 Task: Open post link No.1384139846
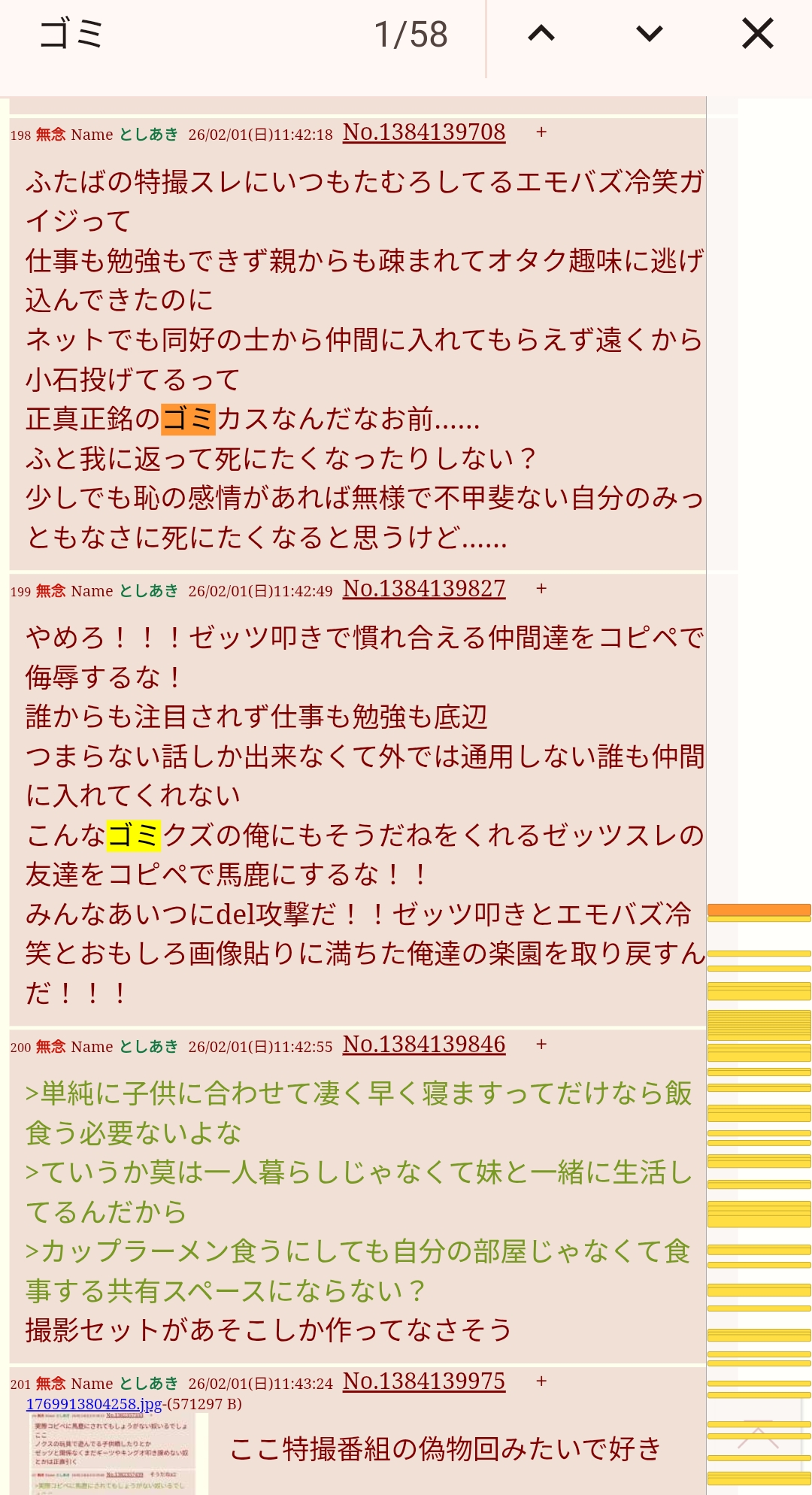coord(423,1045)
